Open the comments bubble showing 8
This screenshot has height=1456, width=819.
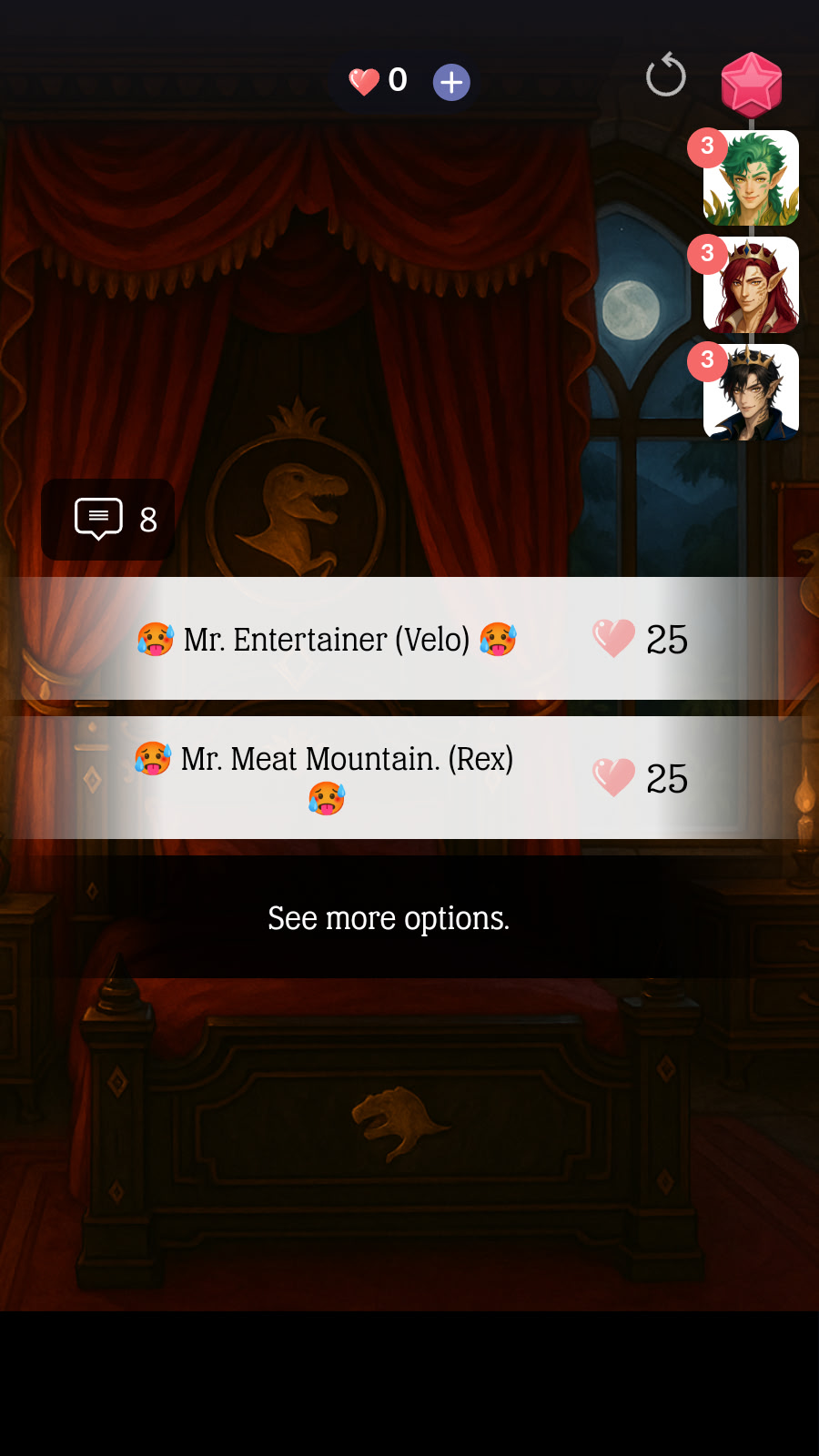[x=108, y=520]
